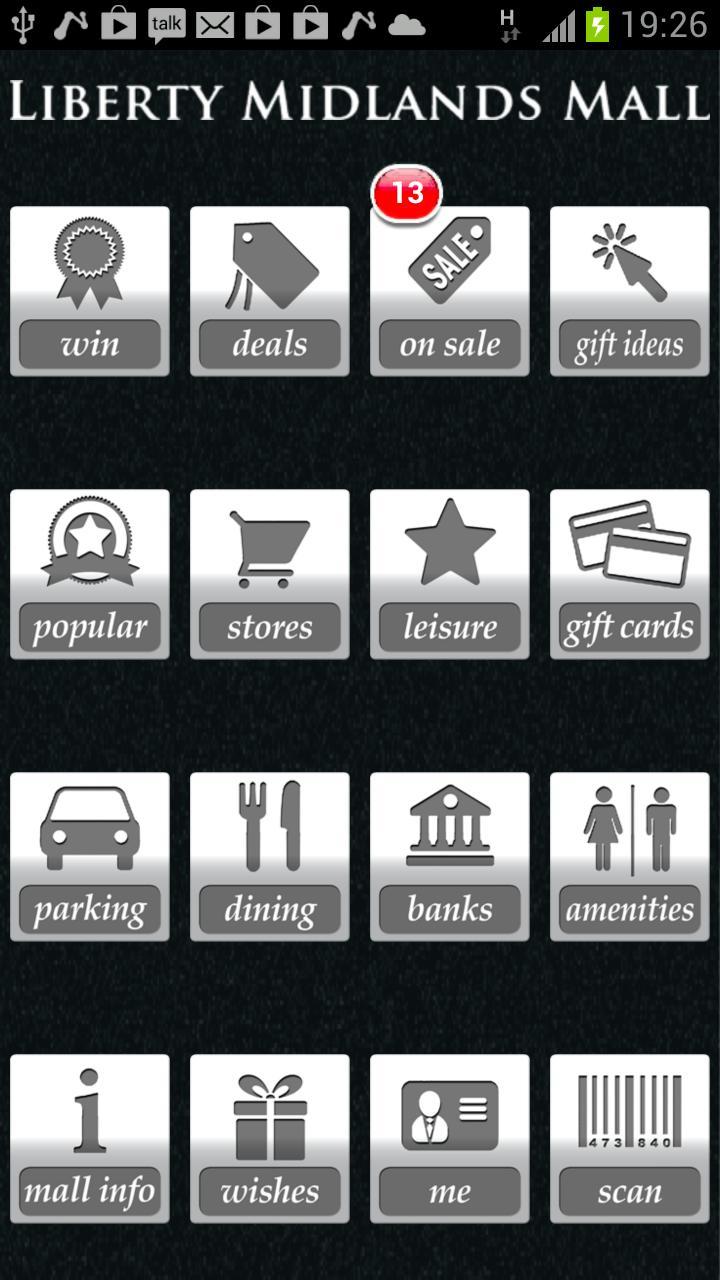Tap the banks tile

450,857
